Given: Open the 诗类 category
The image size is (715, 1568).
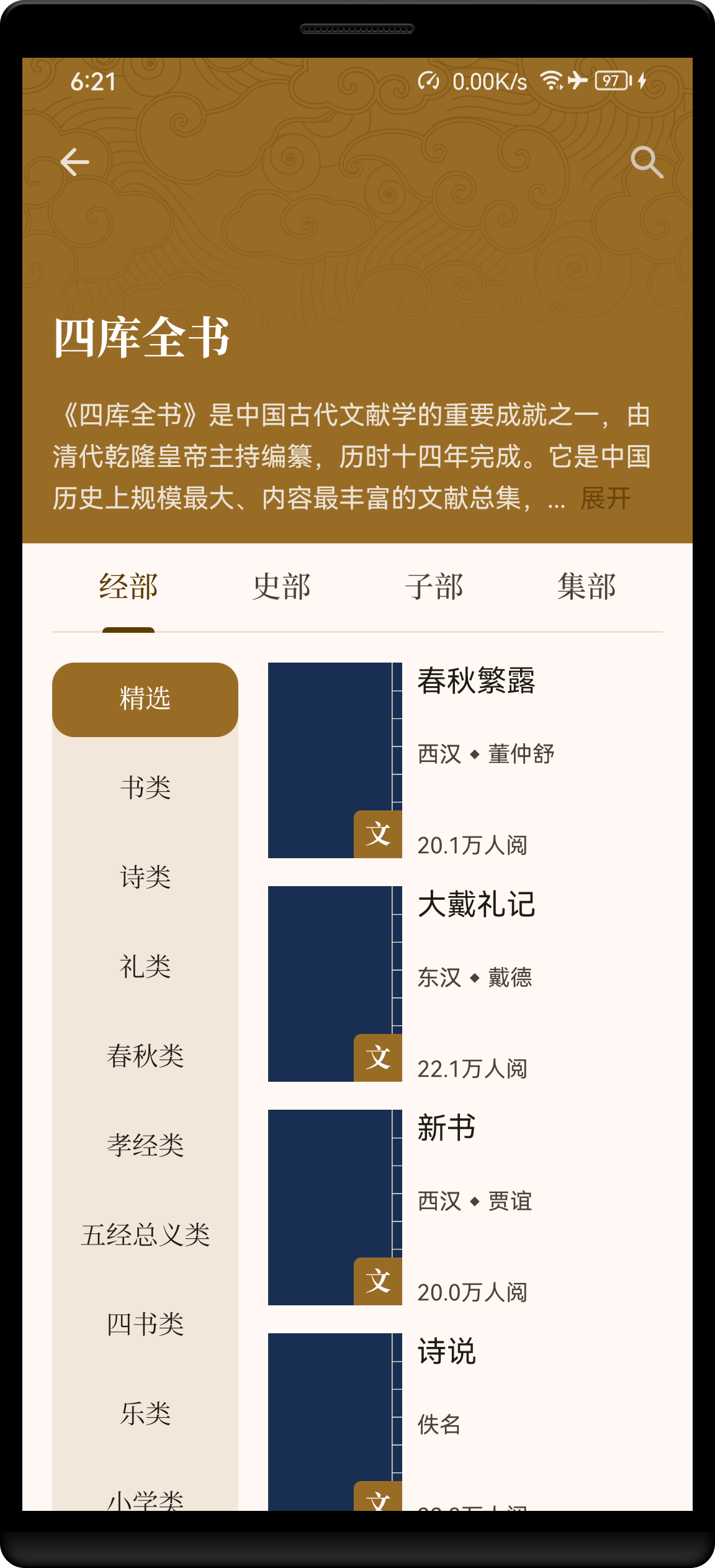Looking at the screenshot, I should [x=145, y=877].
